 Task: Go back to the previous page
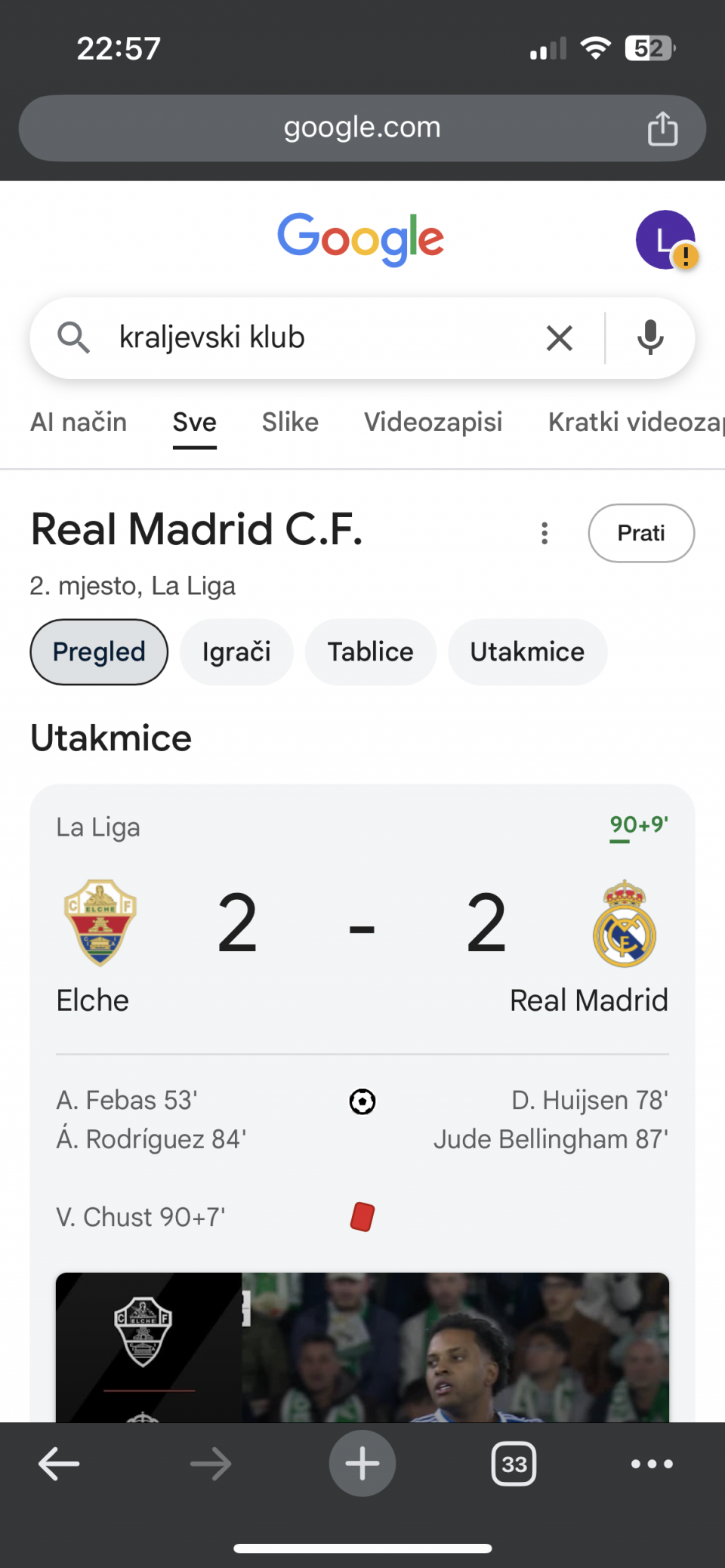[x=59, y=1464]
